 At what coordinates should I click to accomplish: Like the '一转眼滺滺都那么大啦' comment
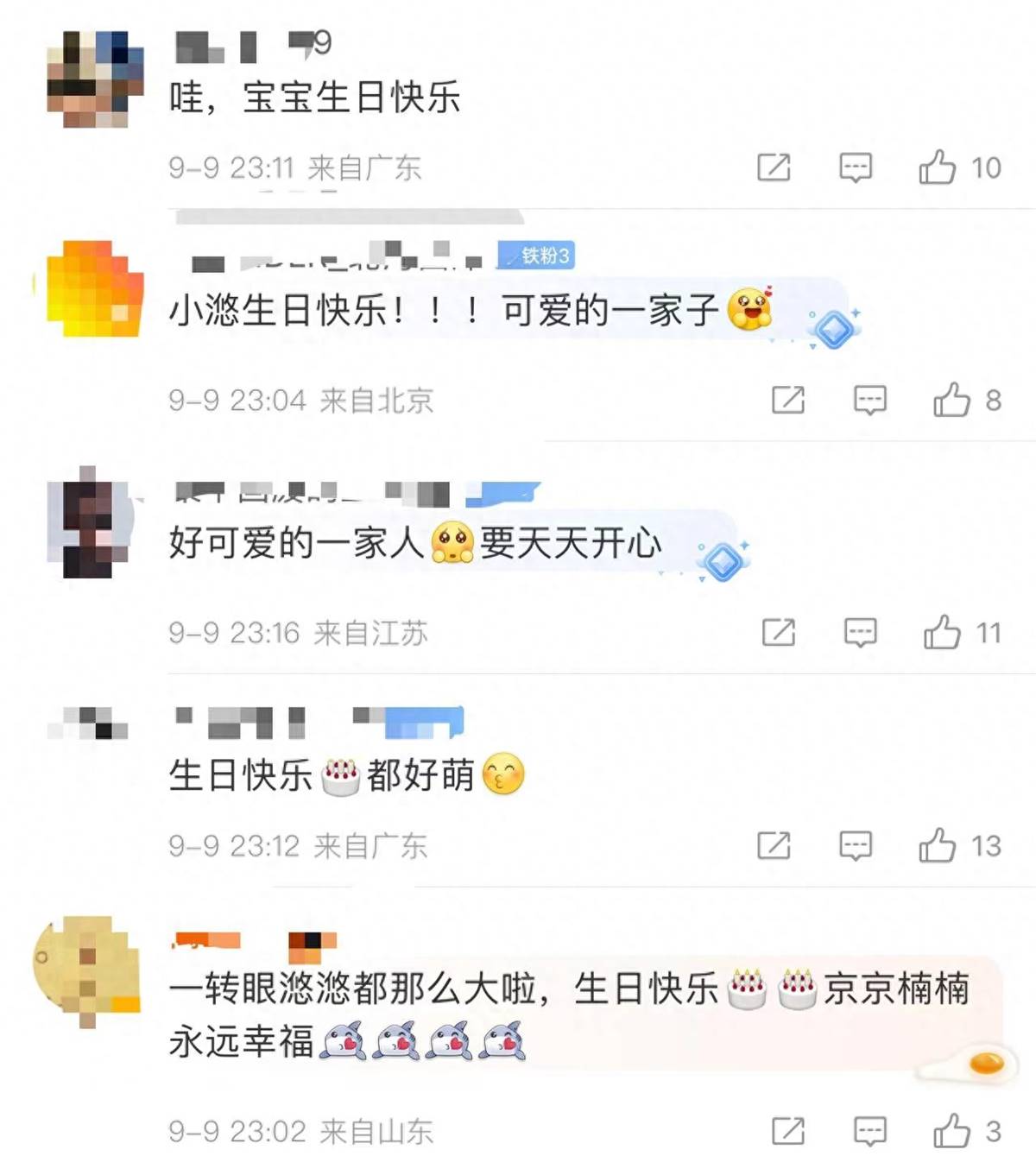[x=951, y=1130]
